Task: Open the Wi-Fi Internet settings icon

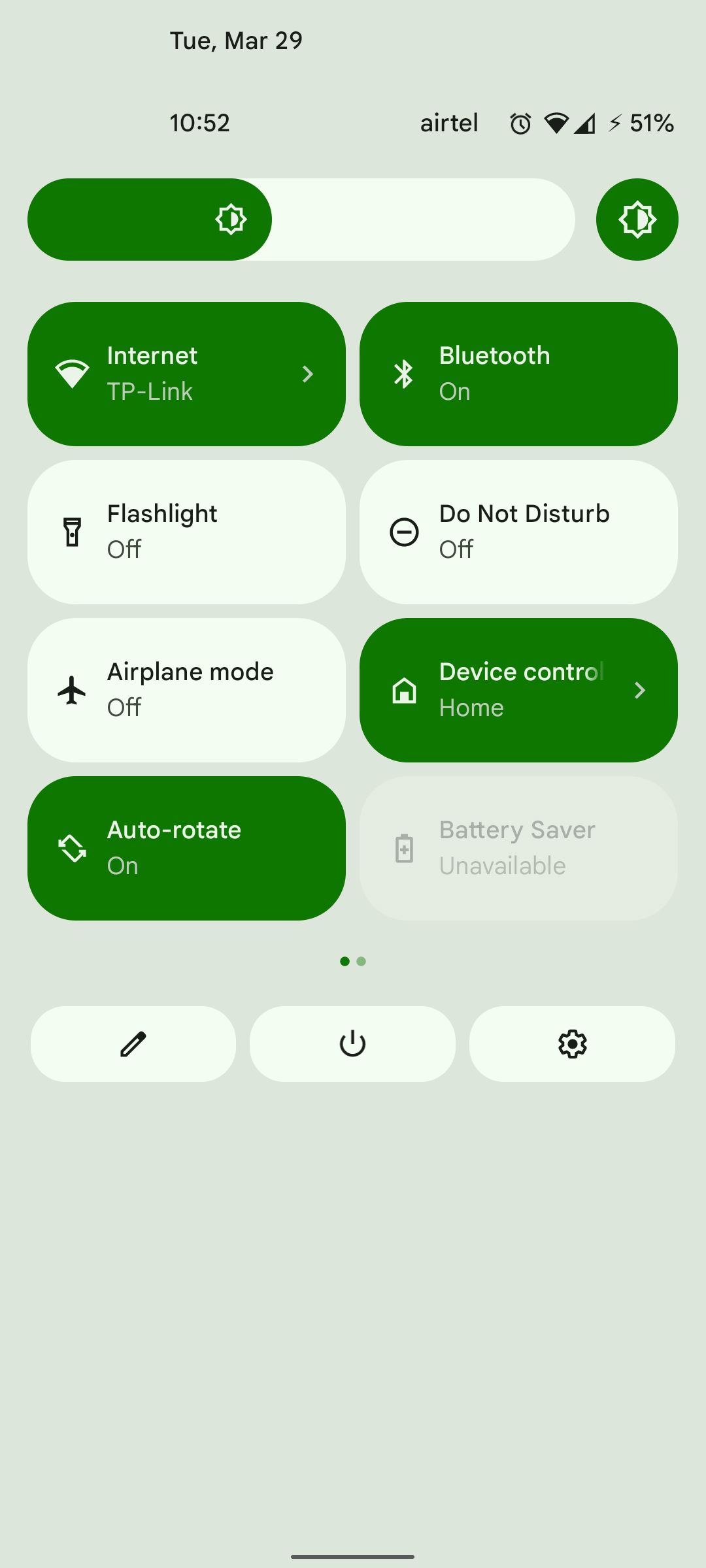Action: [73, 373]
